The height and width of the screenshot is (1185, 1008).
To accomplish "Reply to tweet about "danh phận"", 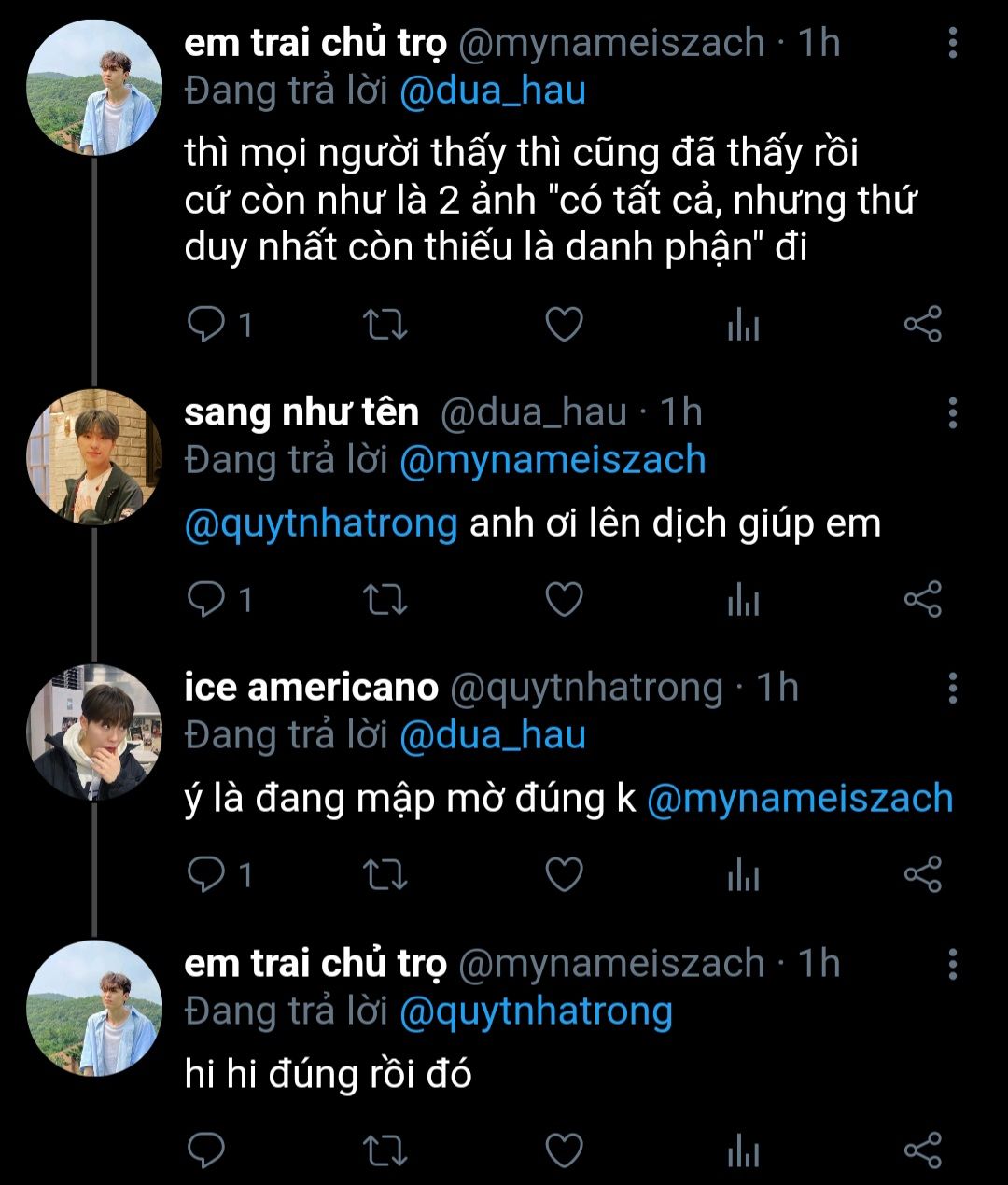I will pyautogui.click(x=205, y=325).
